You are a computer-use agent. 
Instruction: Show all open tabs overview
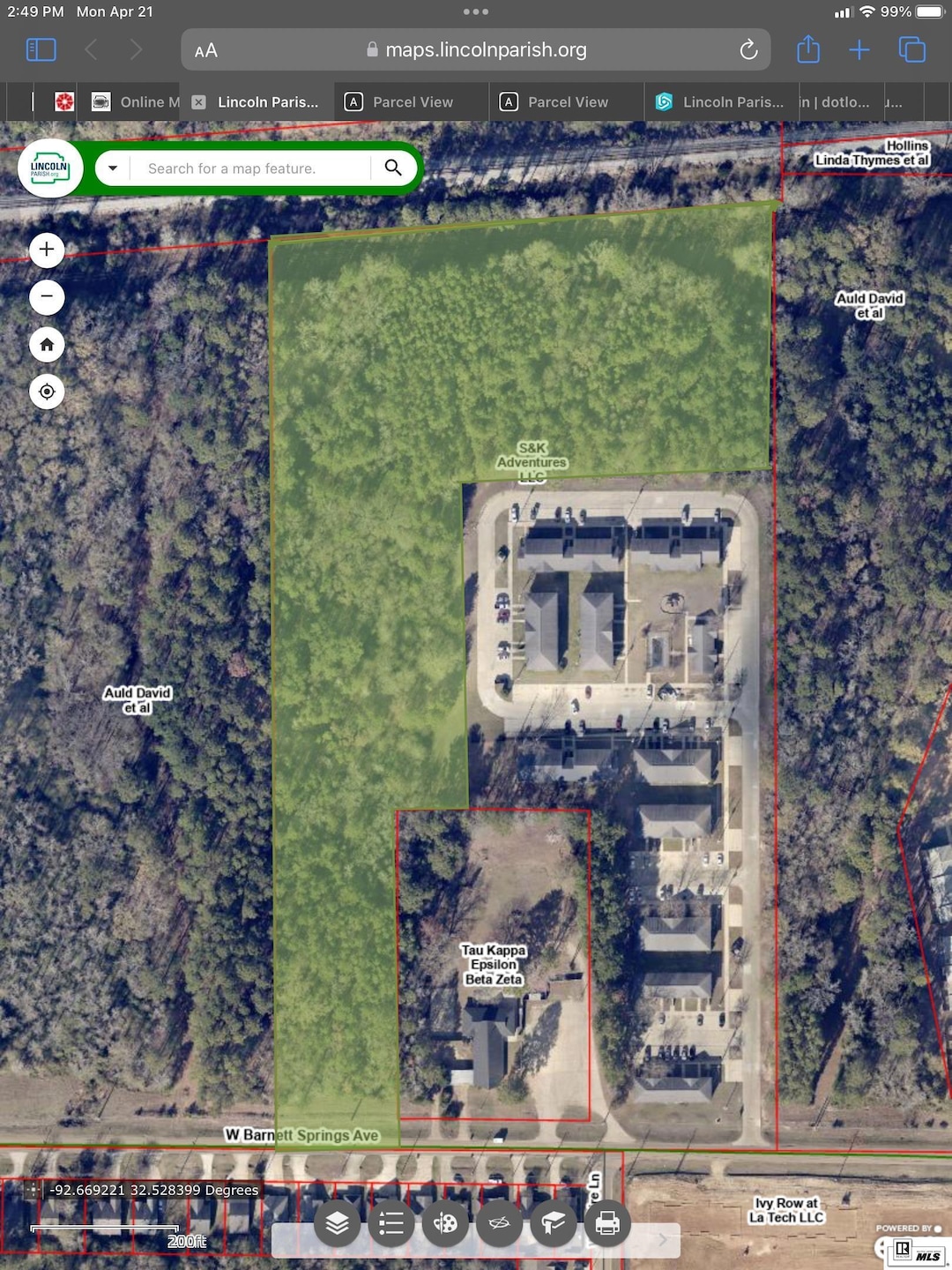[911, 50]
